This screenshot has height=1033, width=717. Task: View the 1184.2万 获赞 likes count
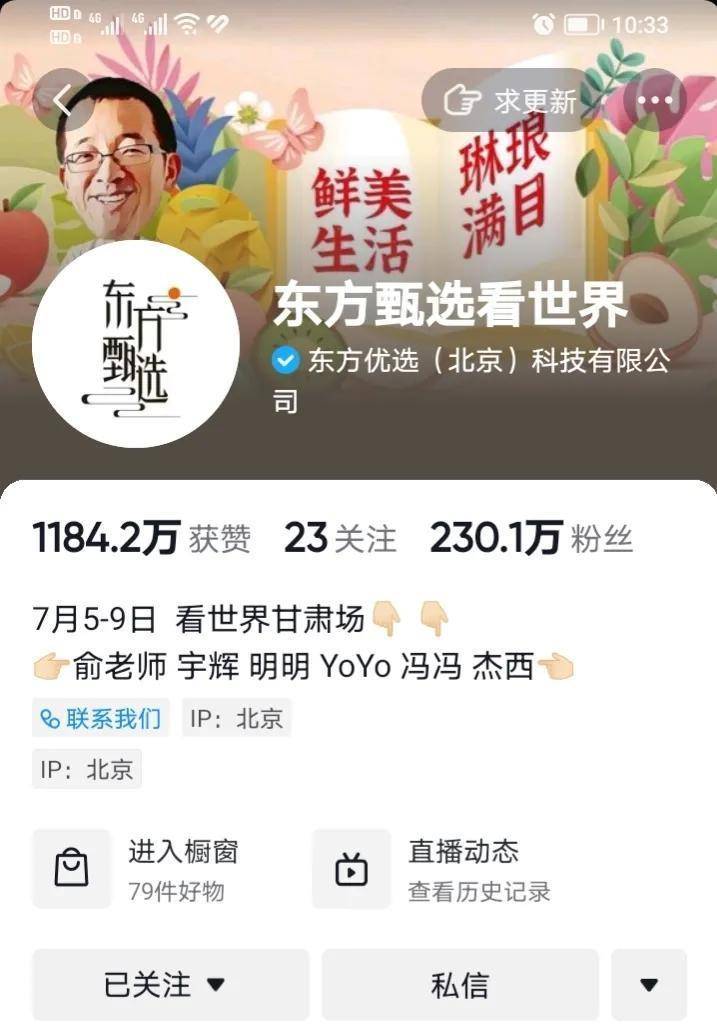click(141, 538)
